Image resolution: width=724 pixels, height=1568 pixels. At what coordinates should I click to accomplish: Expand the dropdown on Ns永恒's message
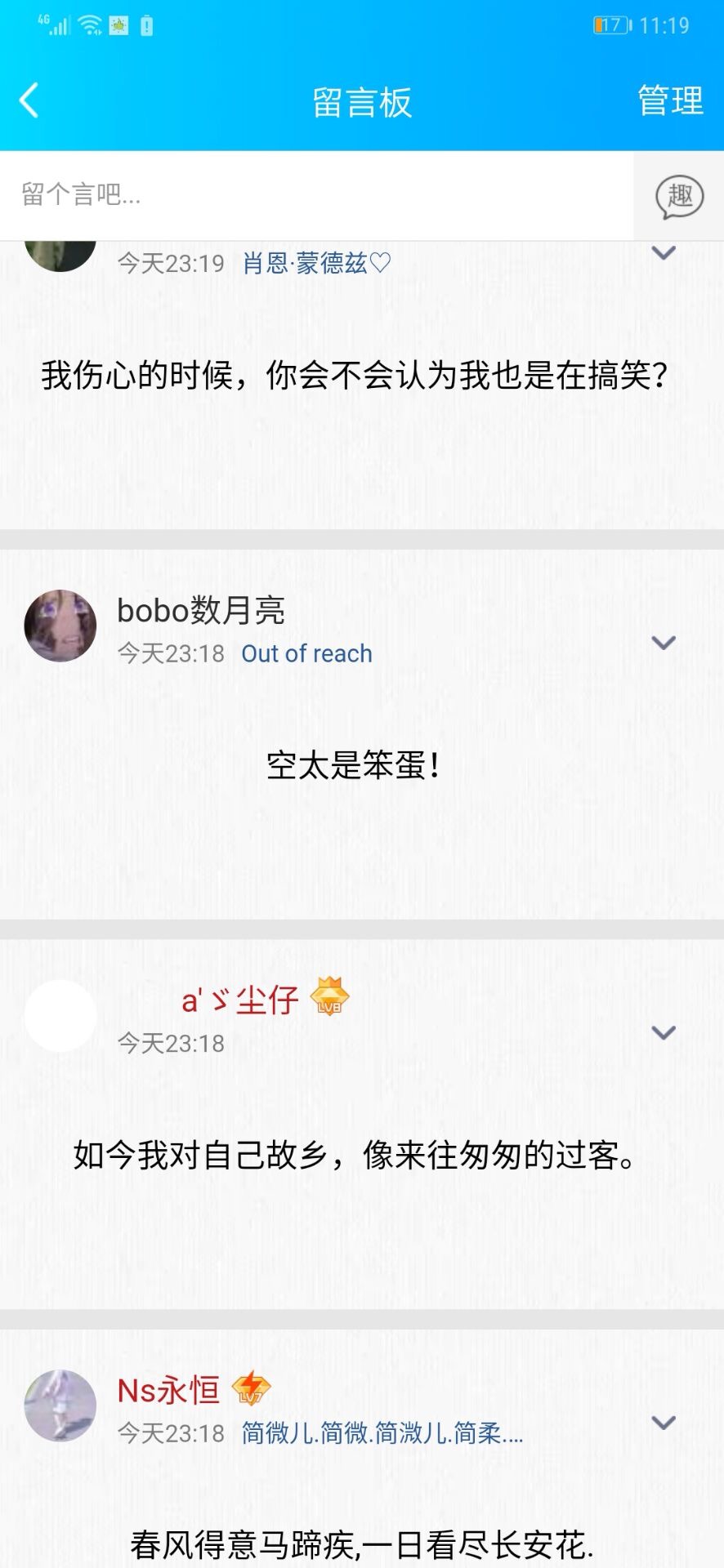point(664,1423)
